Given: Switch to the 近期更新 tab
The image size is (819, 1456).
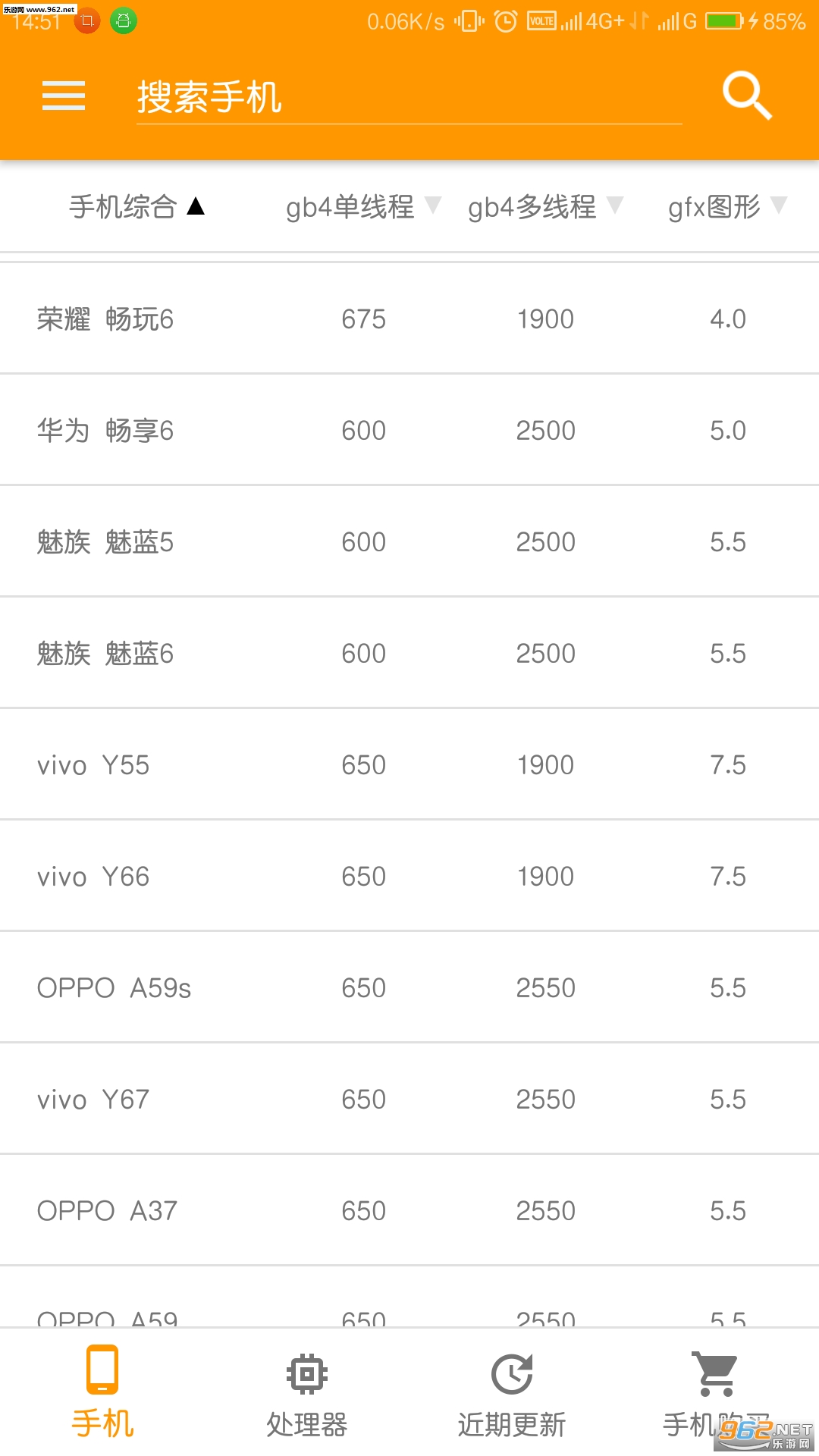Looking at the screenshot, I should pos(512,1393).
